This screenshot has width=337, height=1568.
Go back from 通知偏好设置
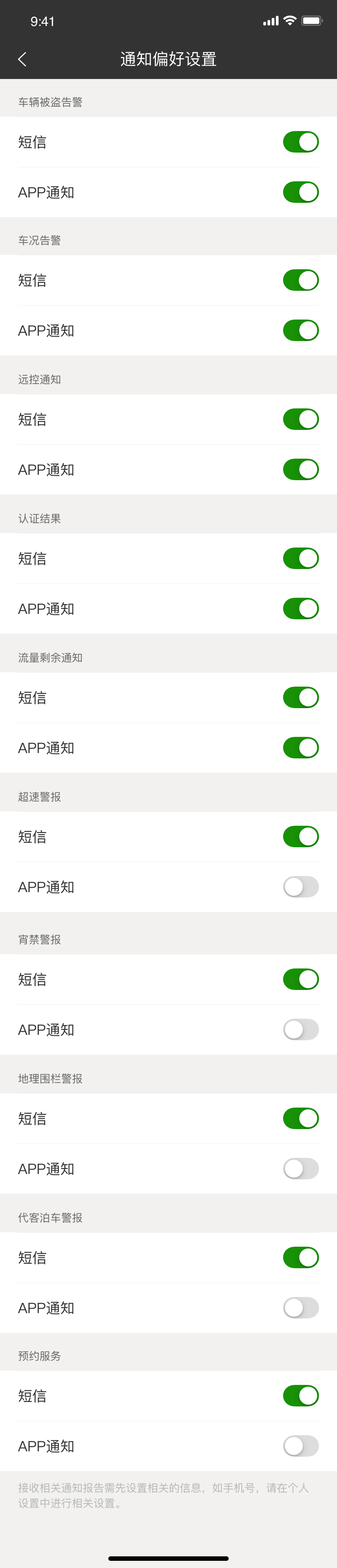(22, 59)
